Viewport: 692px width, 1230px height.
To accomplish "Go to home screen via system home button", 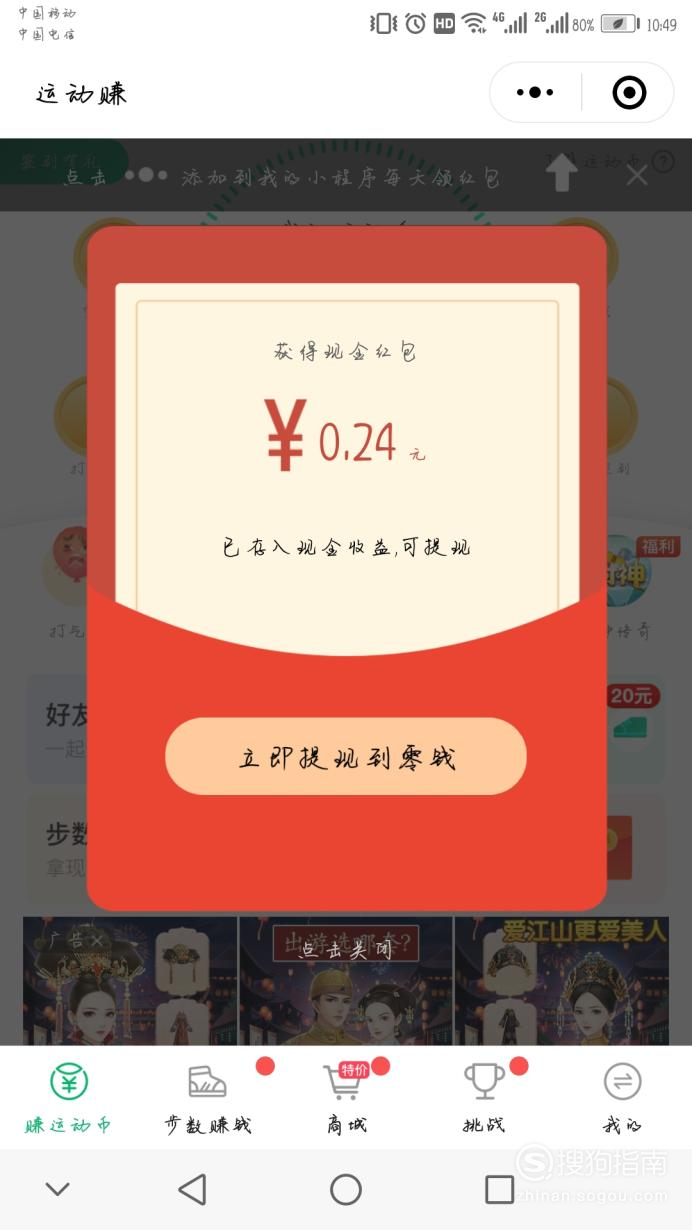I will (x=346, y=1189).
